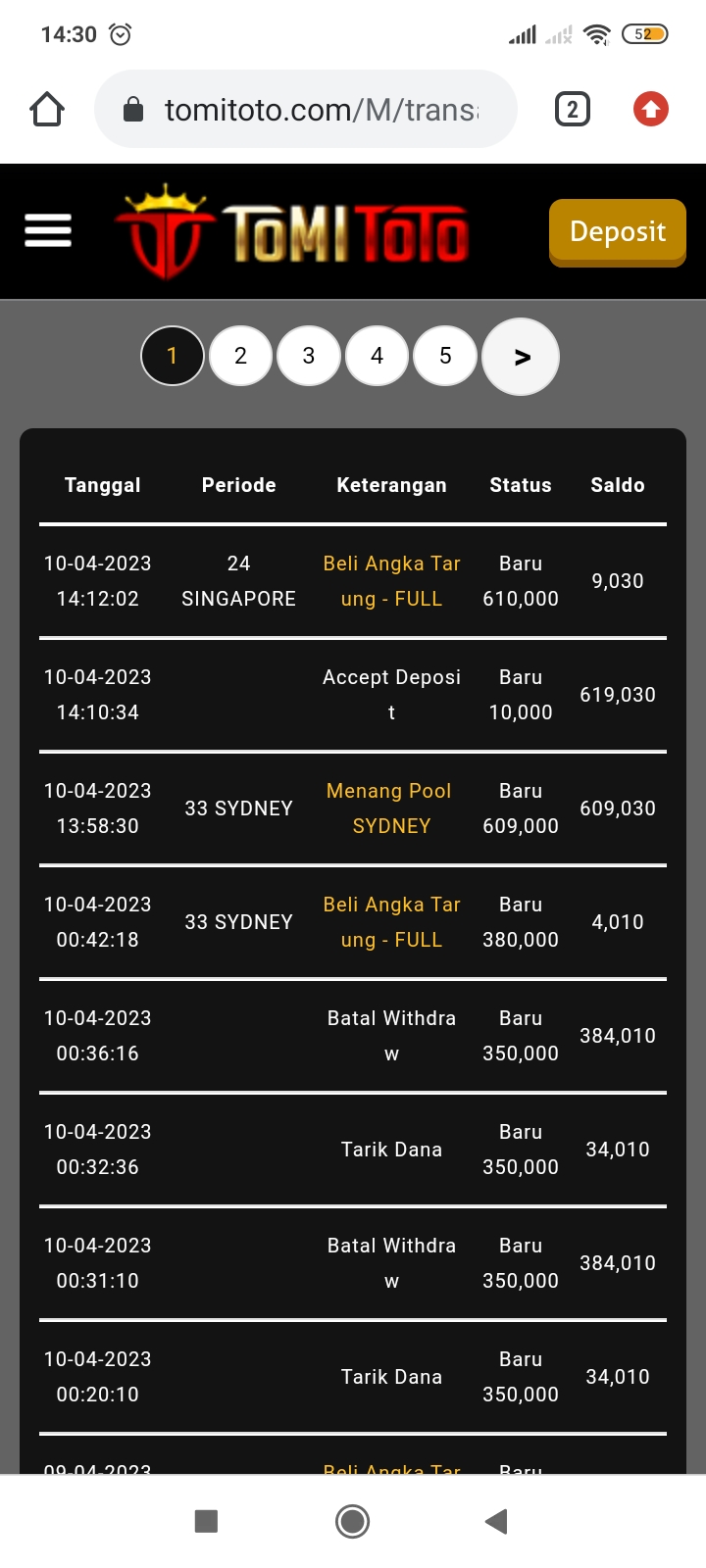This screenshot has width=706, height=1568.
Task: Go to page 2 of transactions
Action: pyautogui.click(x=240, y=356)
